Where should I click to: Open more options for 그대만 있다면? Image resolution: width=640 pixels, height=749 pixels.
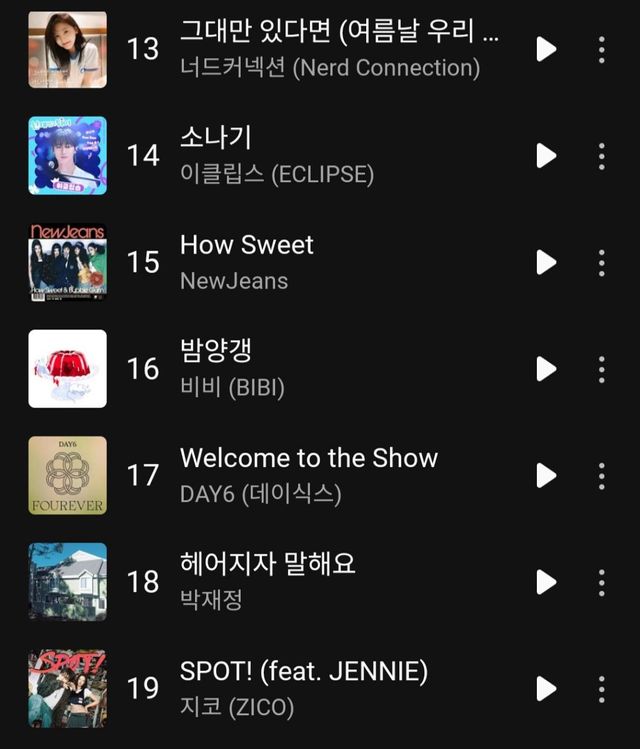tap(601, 49)
